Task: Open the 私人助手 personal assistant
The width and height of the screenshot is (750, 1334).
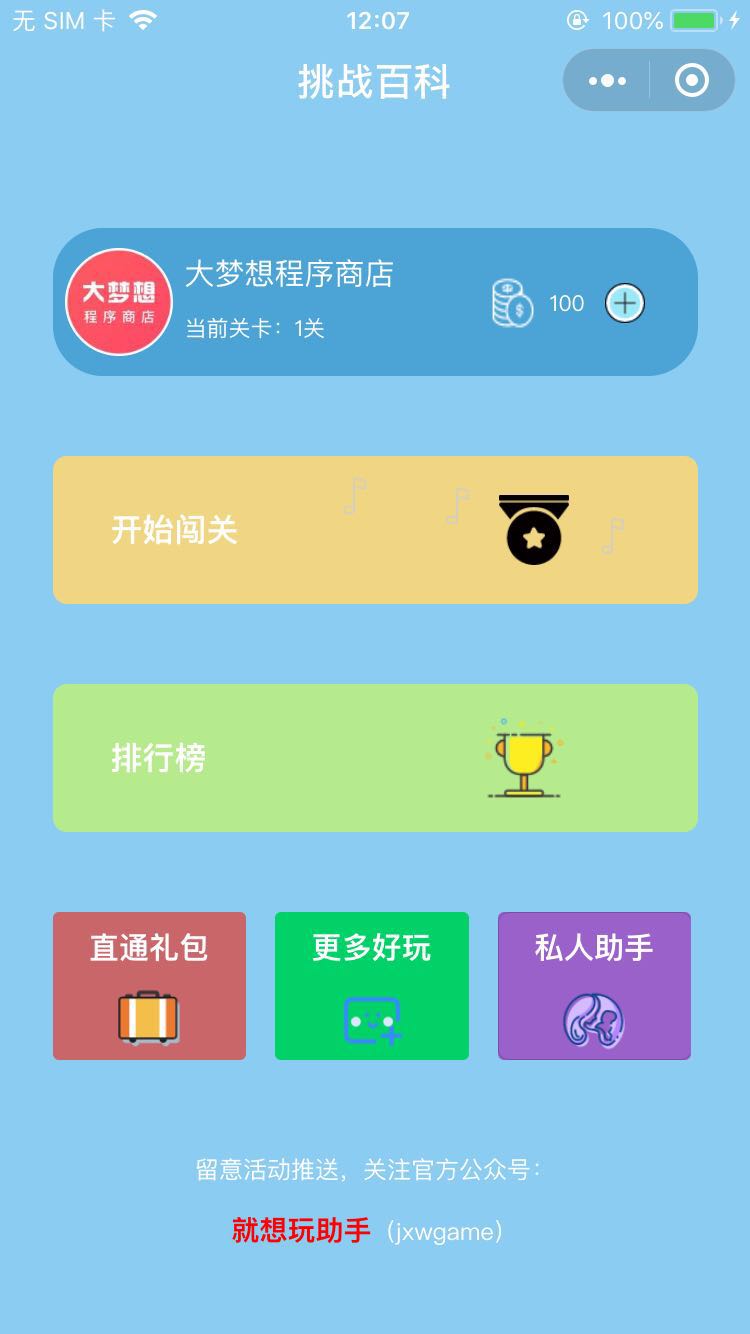Action: click(594, 986)
